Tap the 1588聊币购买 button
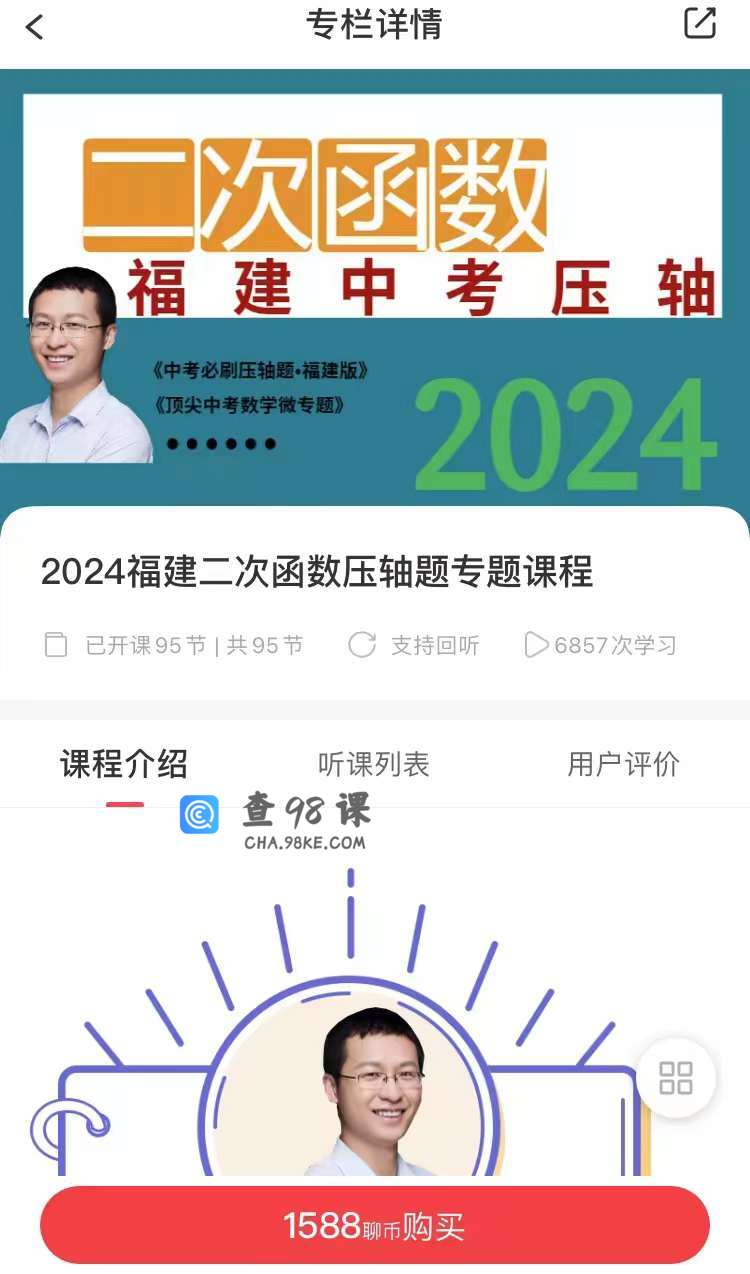Viewport: 750px width, 1274px height. [x=375, y=1225]
